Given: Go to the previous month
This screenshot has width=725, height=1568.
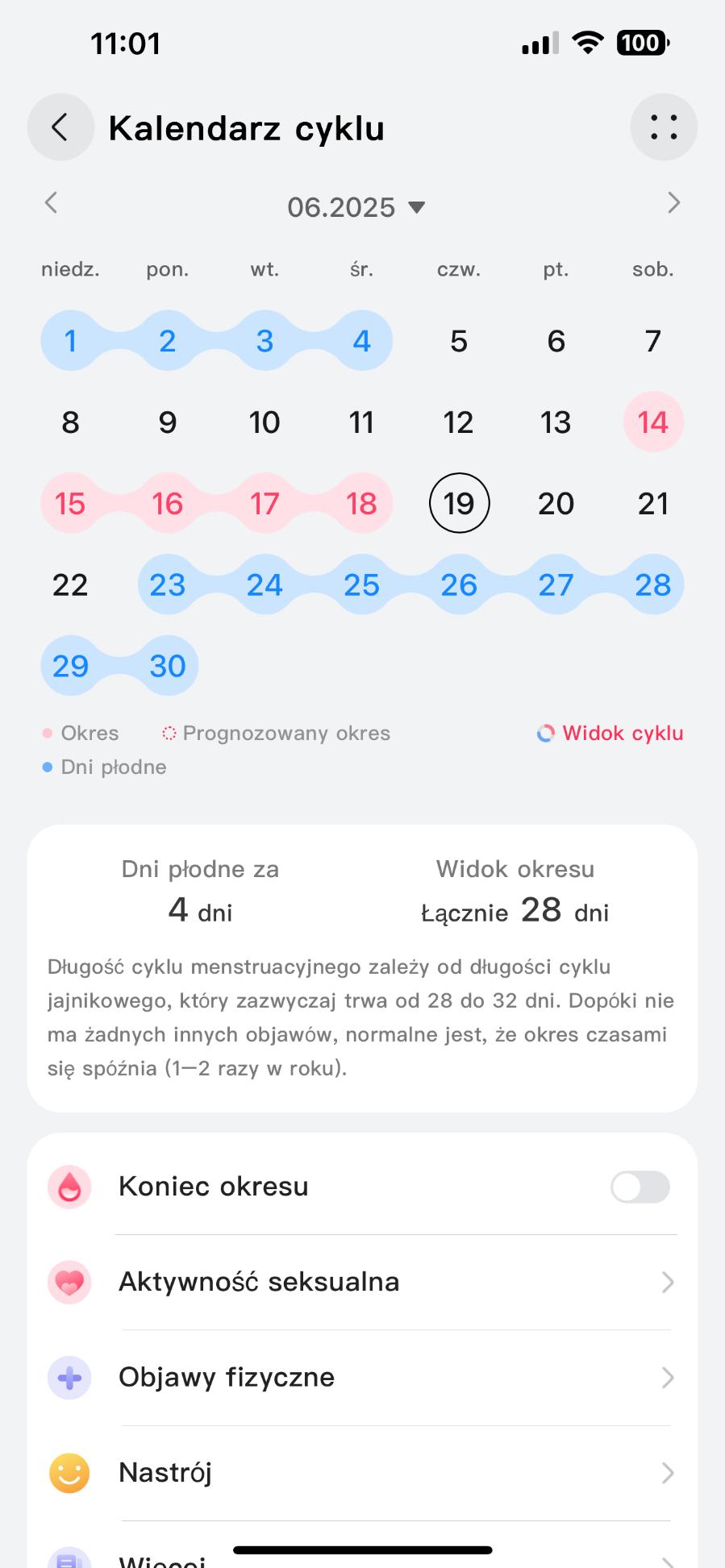Looking at the screenshot, I should 51,203.
